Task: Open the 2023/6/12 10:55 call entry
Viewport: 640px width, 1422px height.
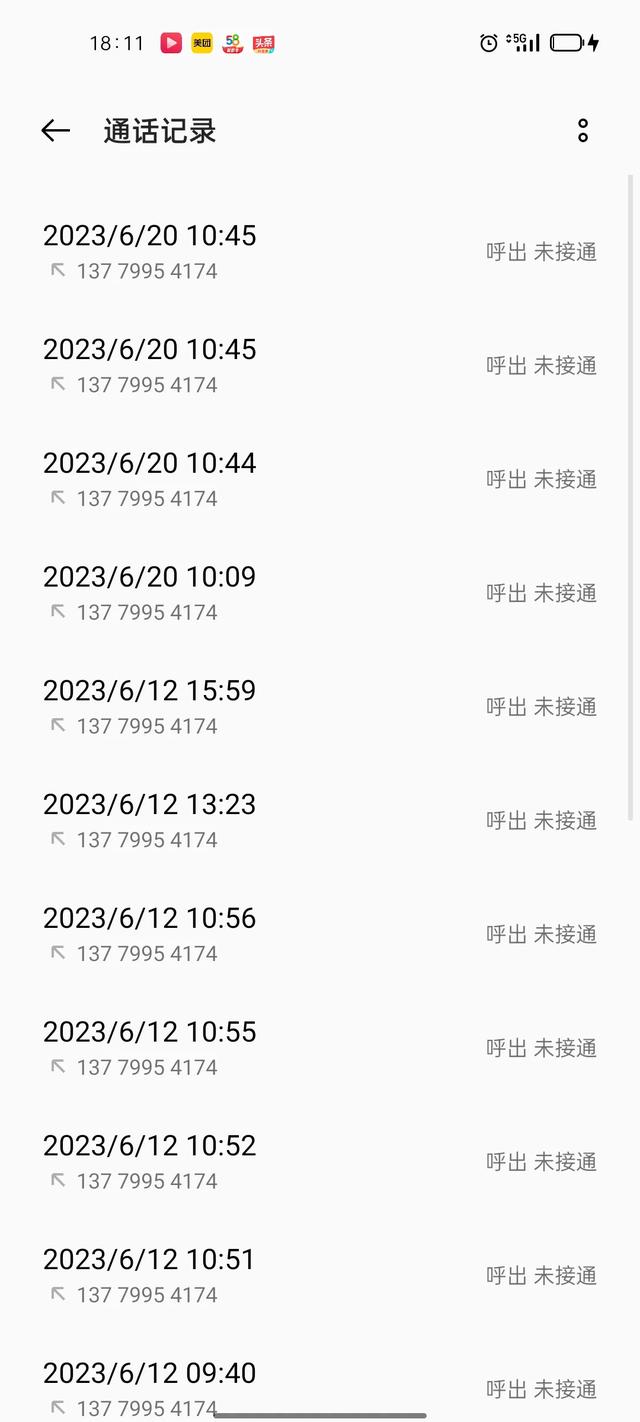Action: (x=320, y=1048)
